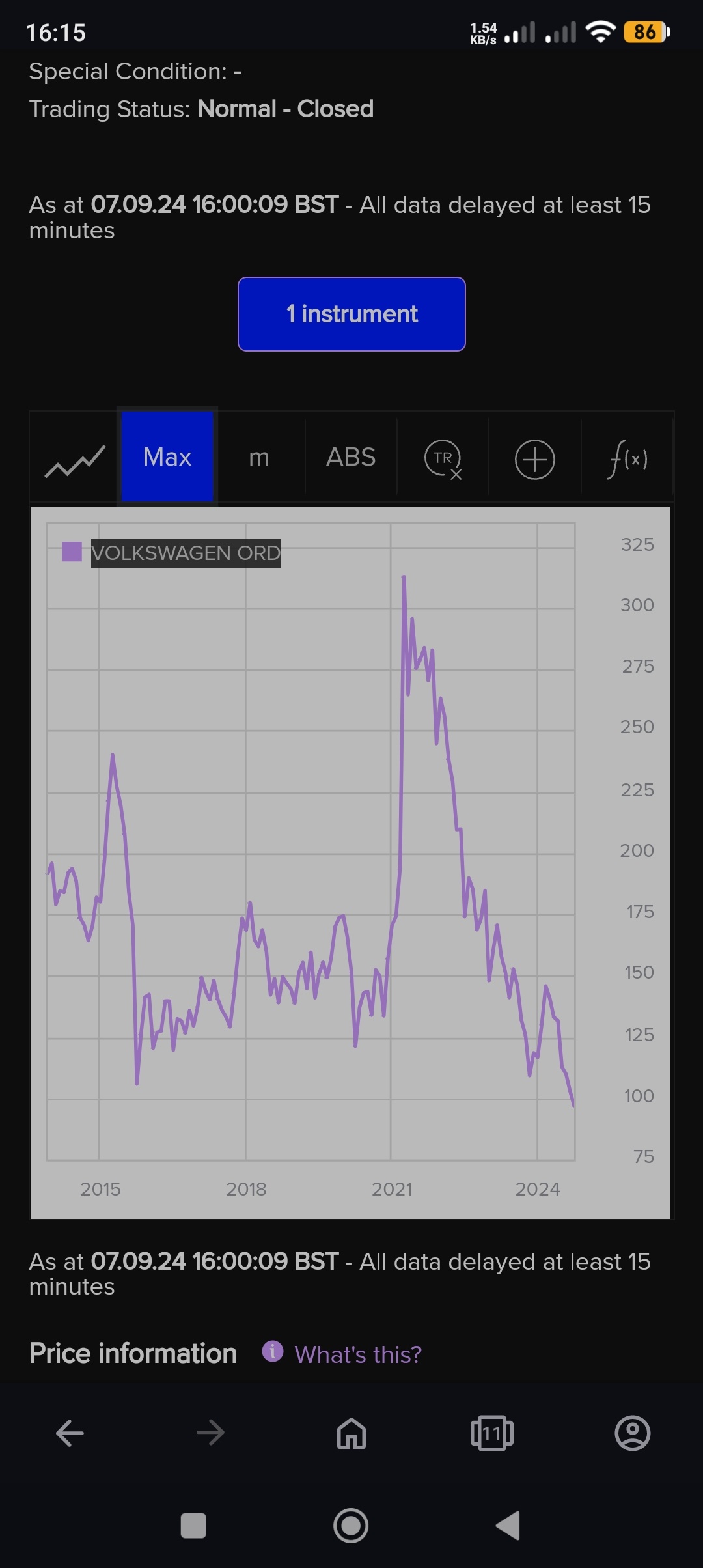The image size is (703, 1568).
Task: Toggle the ABS absolute value mode
Action: [351, 457]
